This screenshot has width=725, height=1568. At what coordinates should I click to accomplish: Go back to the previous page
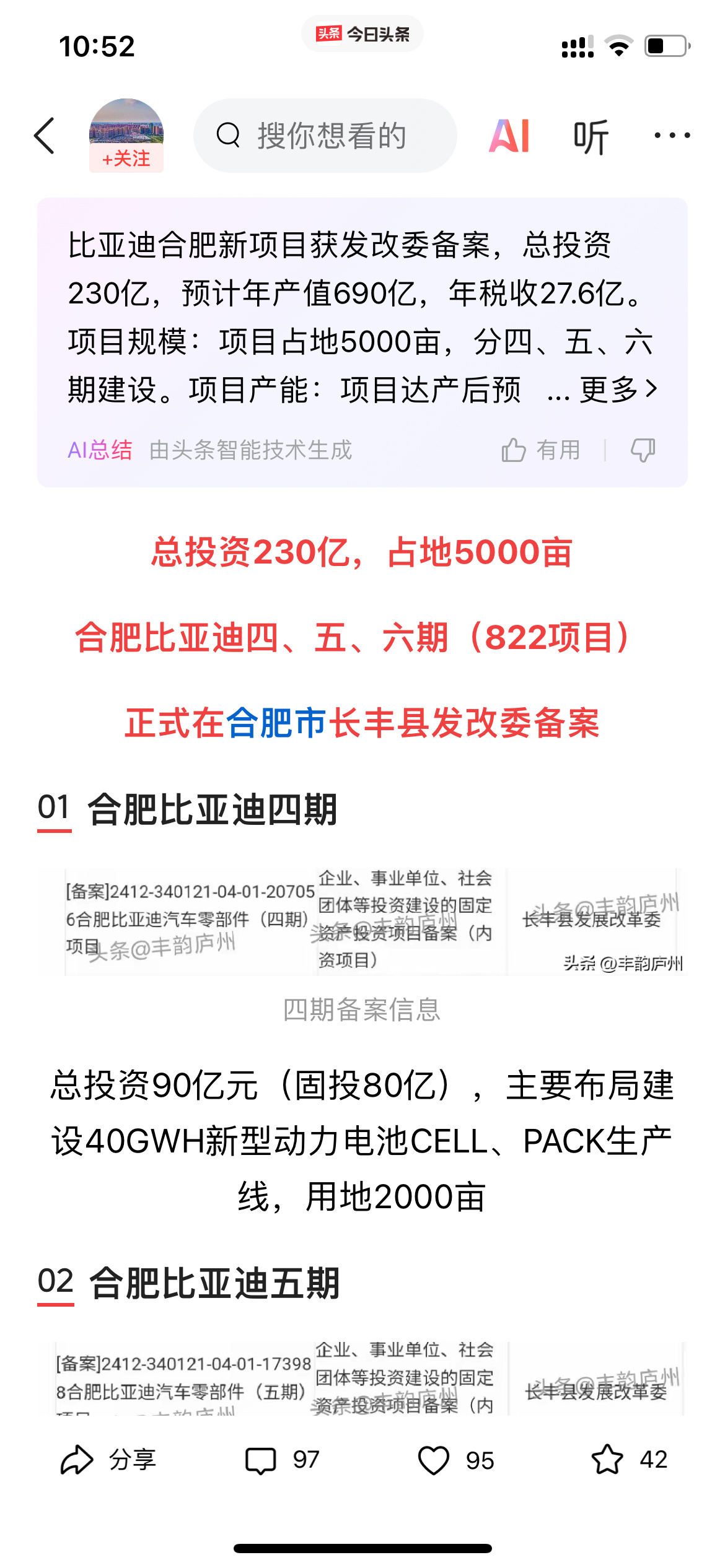point(45,136)
